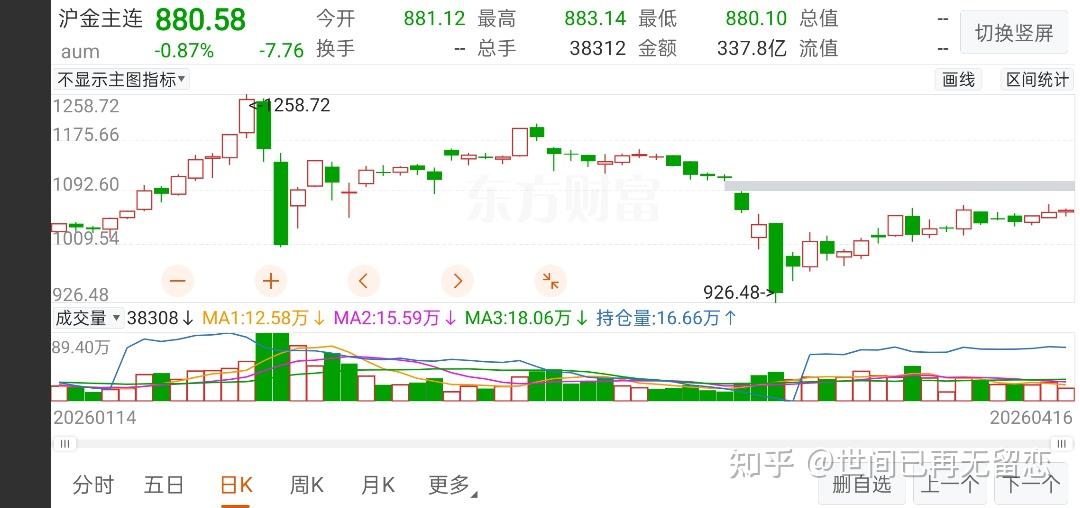The image size is (1080, 508).
Task: Expand the 更多 chart period options
Action: (x=452, y=485)
